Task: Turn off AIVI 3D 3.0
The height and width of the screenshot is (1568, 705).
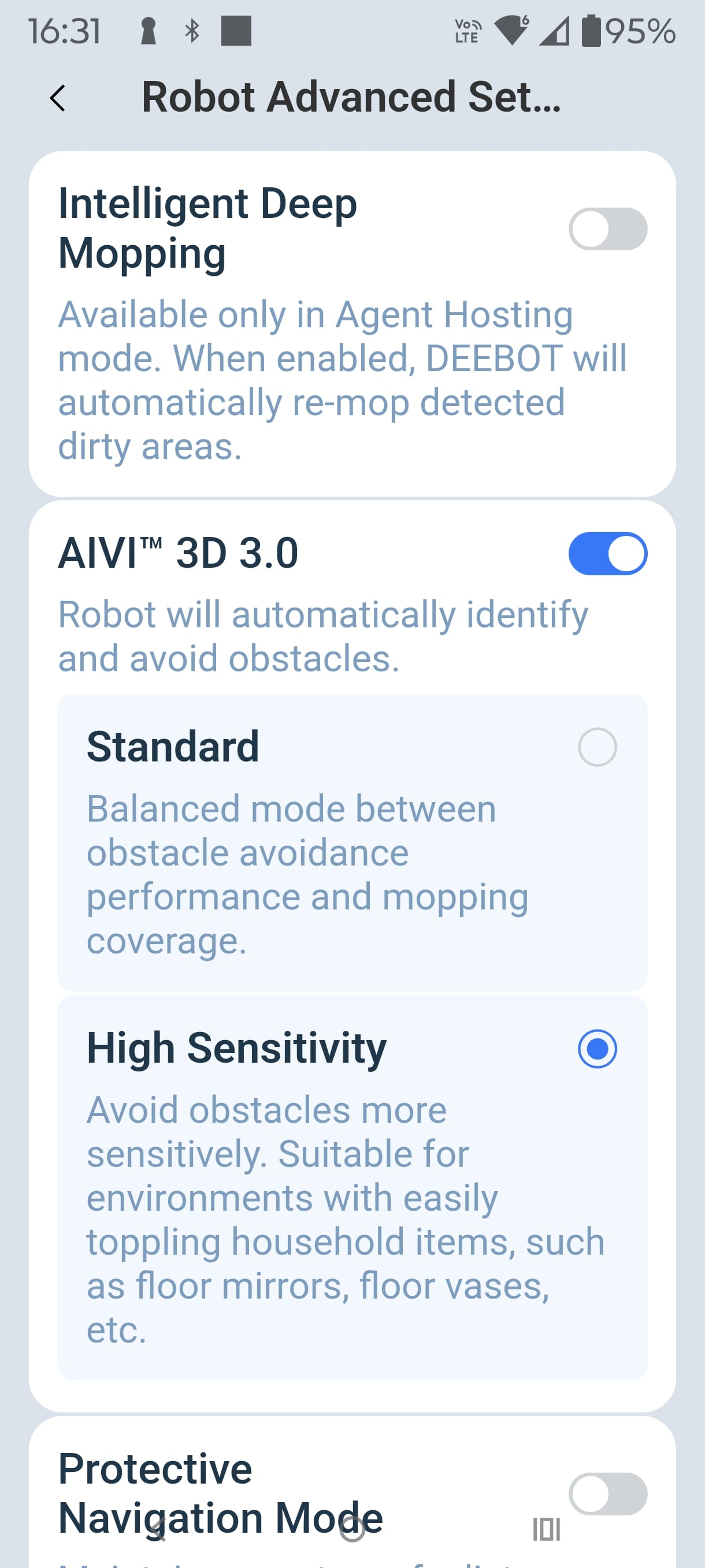Action: [607, 553]
